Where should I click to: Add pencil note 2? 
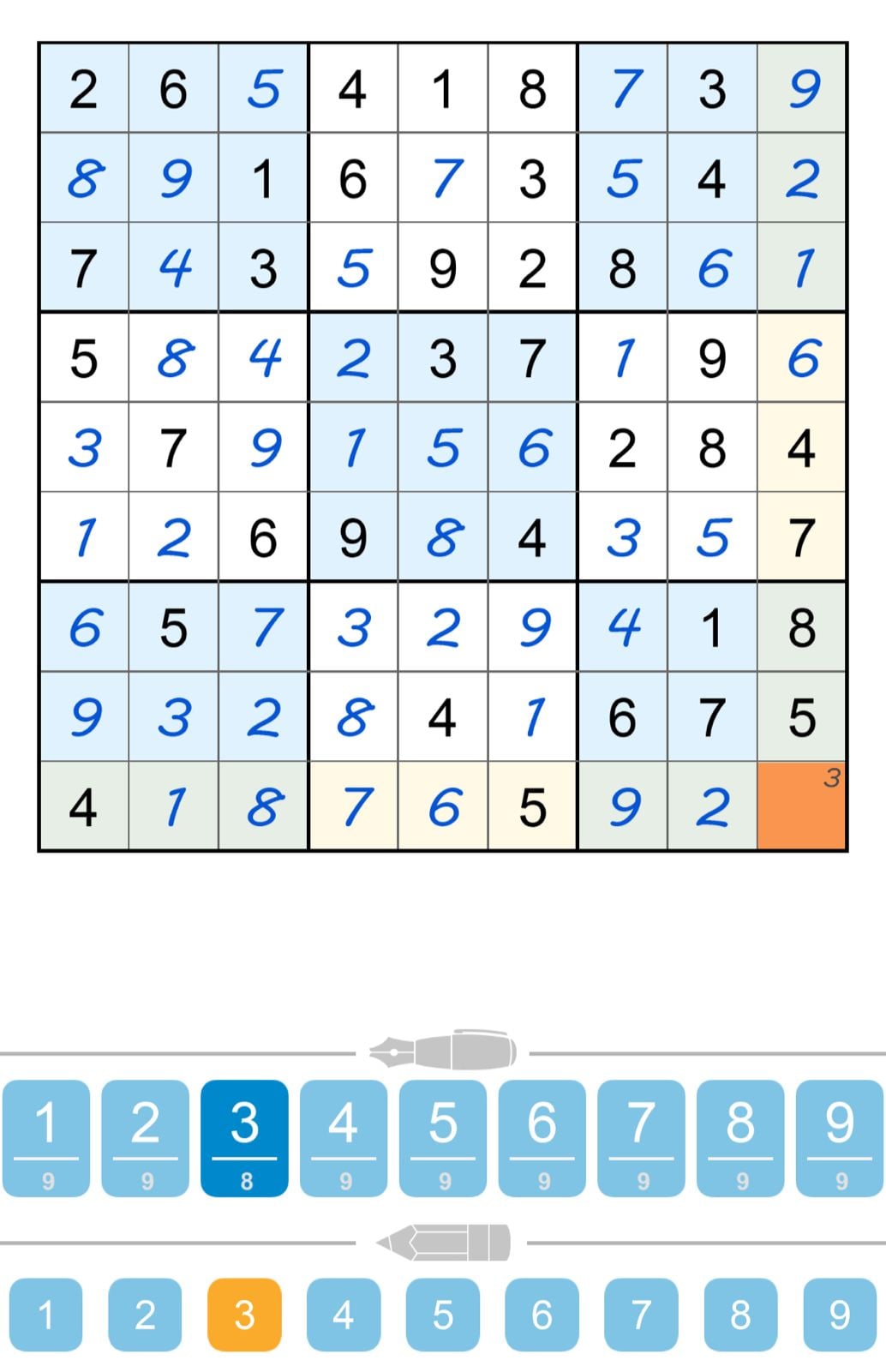(x=146, y=1314)
